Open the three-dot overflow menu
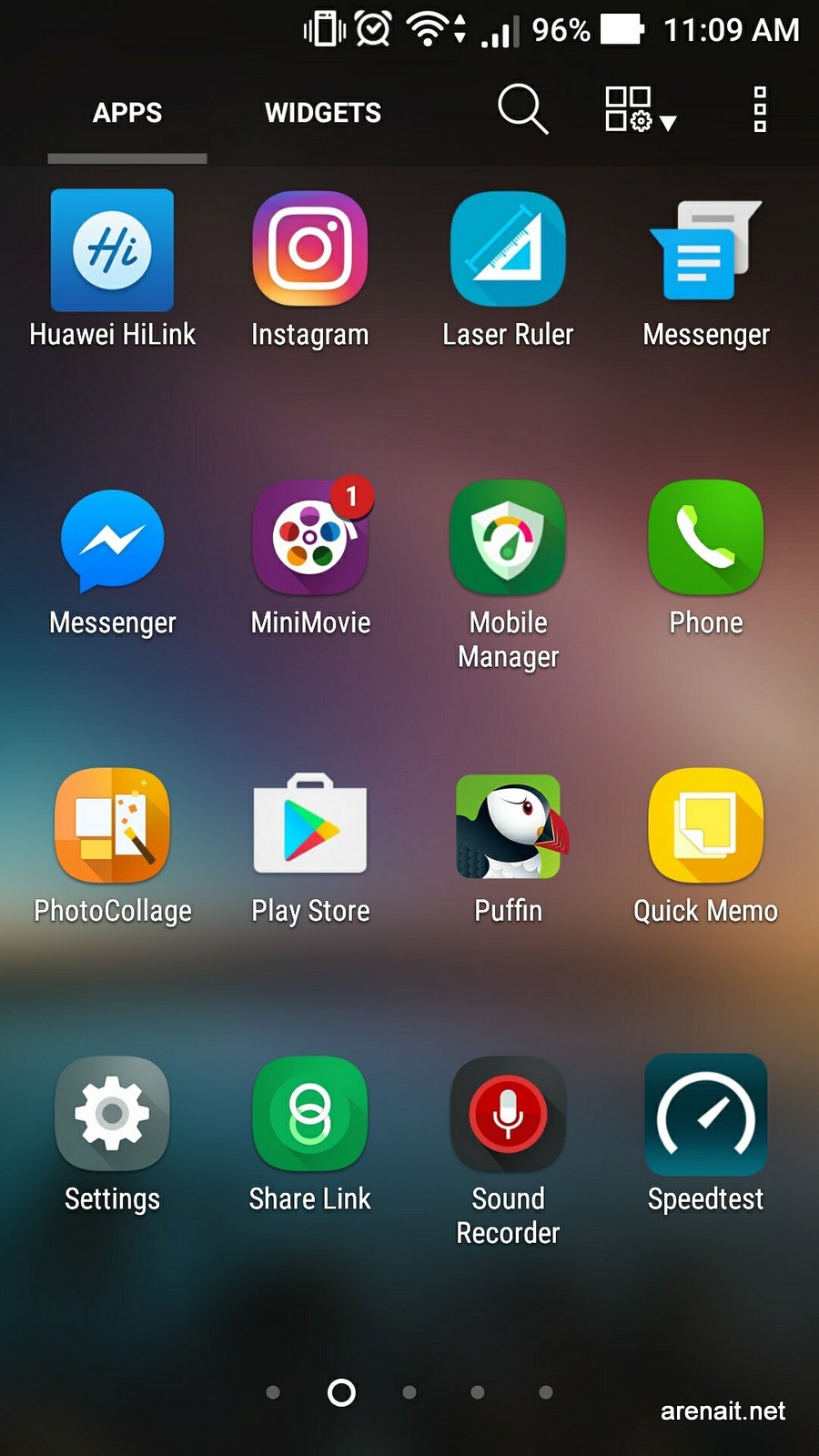Viewport: 819px width, 1456px height. [760, 109]
